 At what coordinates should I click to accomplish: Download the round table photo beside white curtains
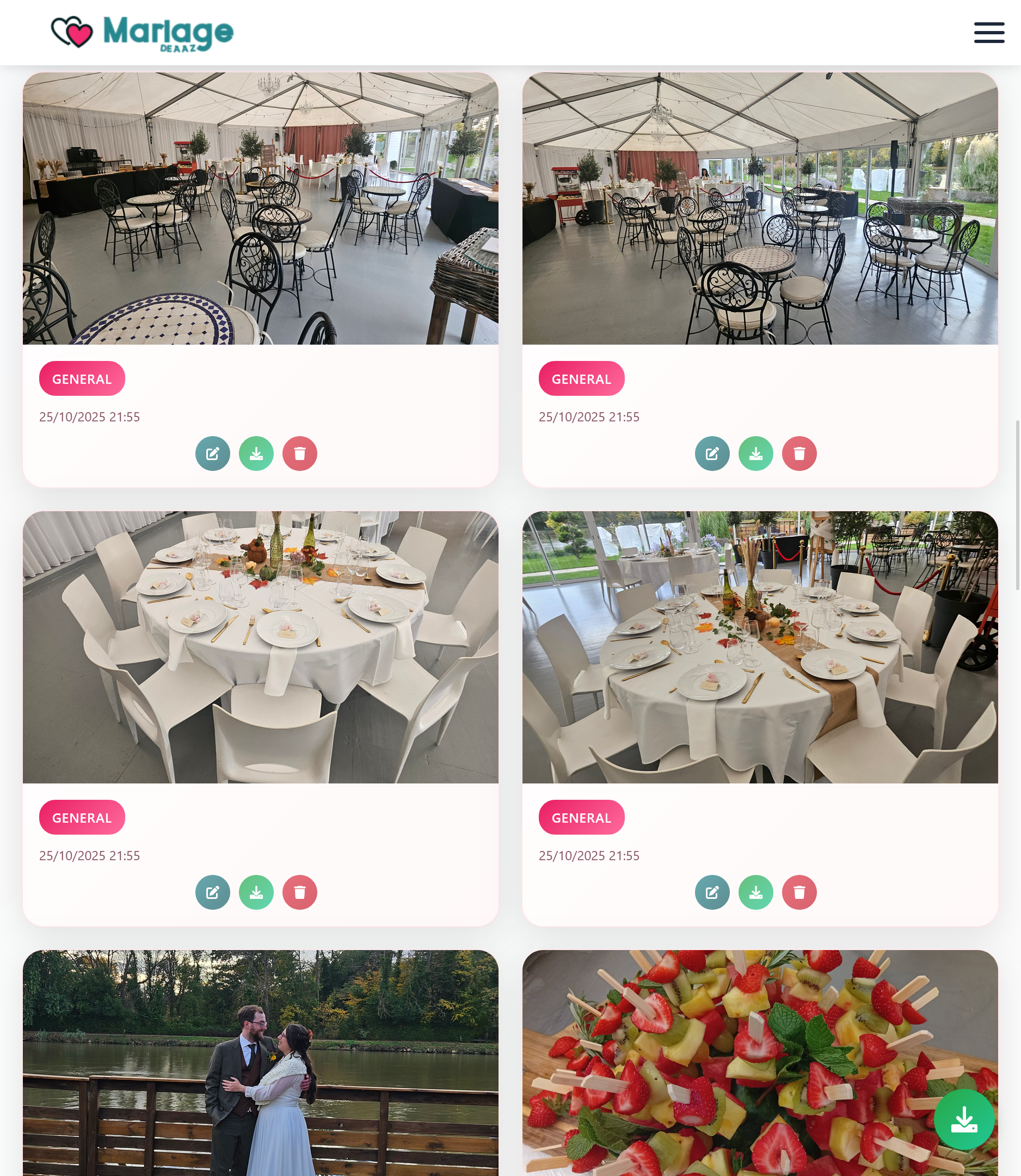(256, 892)
